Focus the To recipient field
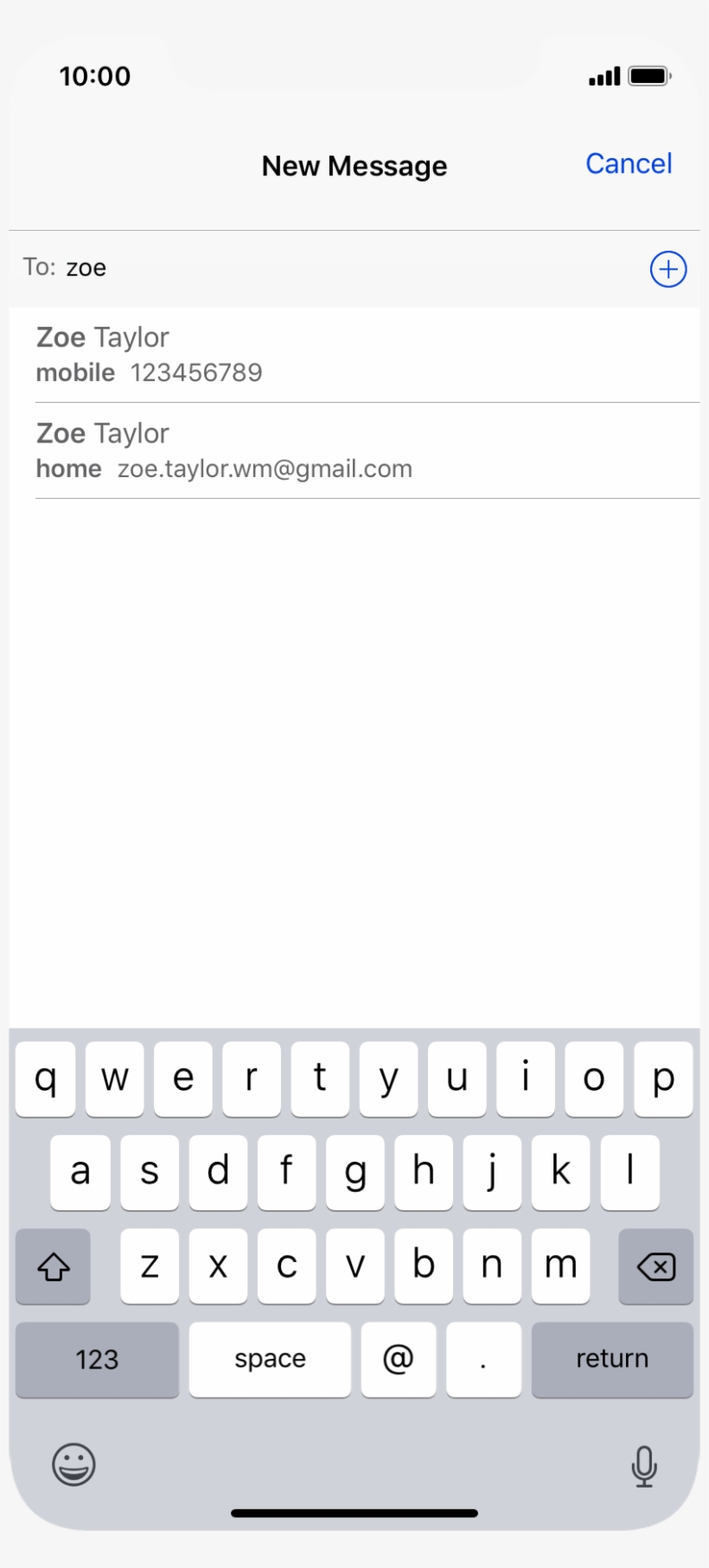 (346, 268)
